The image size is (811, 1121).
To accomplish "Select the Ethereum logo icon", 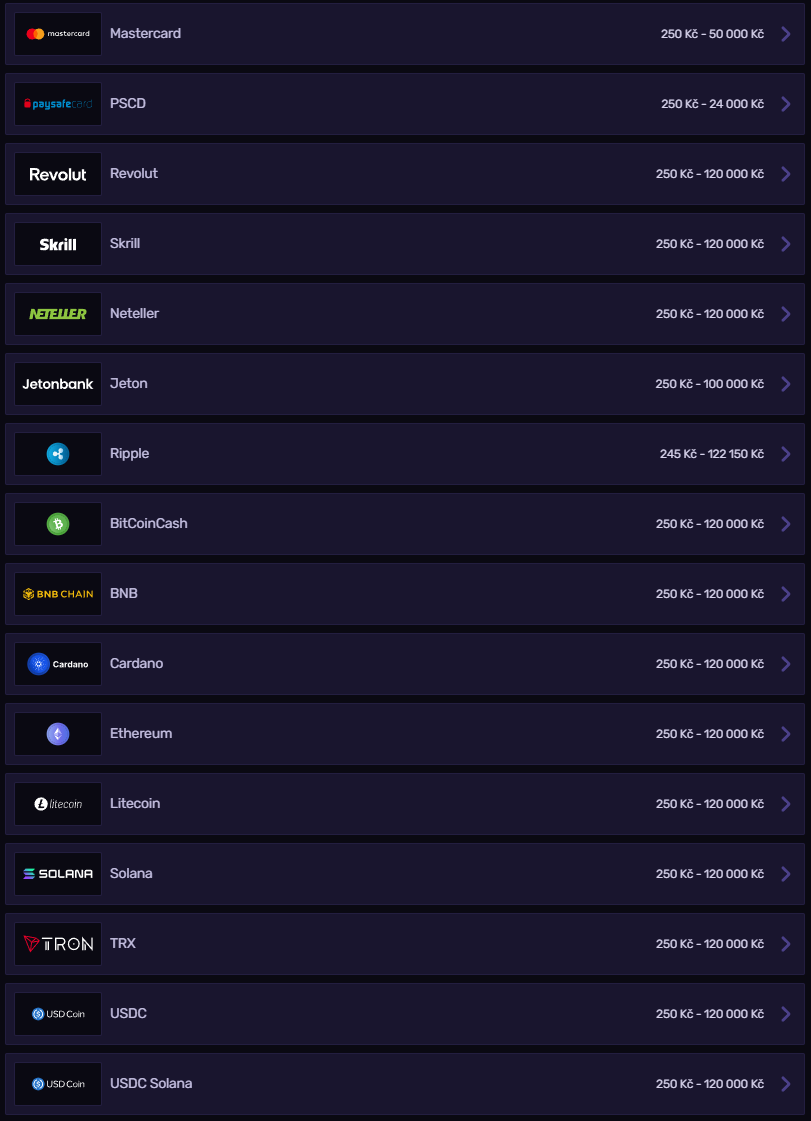I will [x=57, y=733].
